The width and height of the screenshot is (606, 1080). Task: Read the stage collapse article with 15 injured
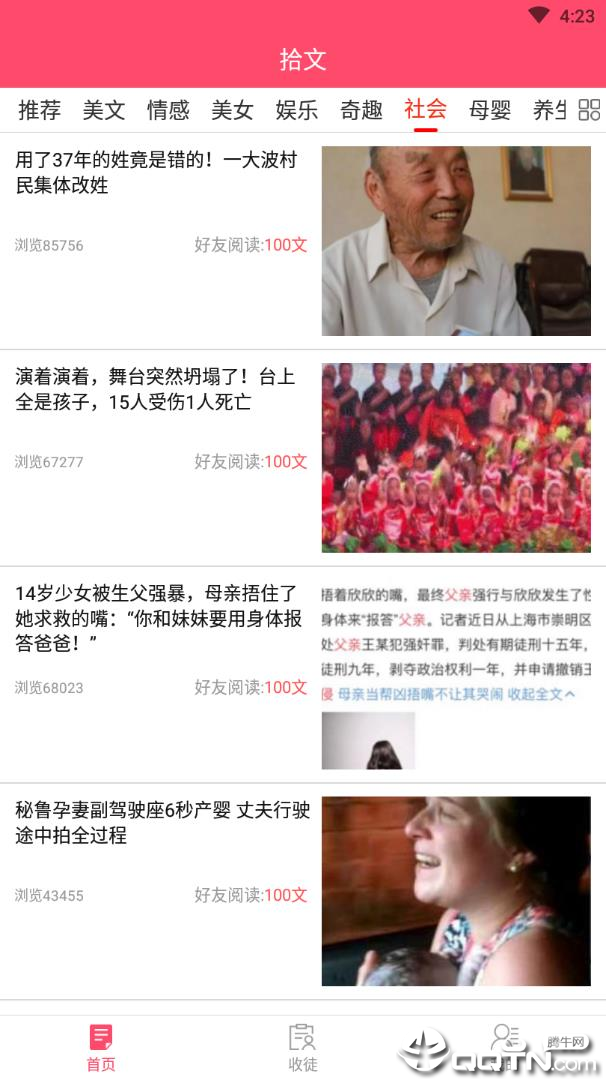click(158, 389)
